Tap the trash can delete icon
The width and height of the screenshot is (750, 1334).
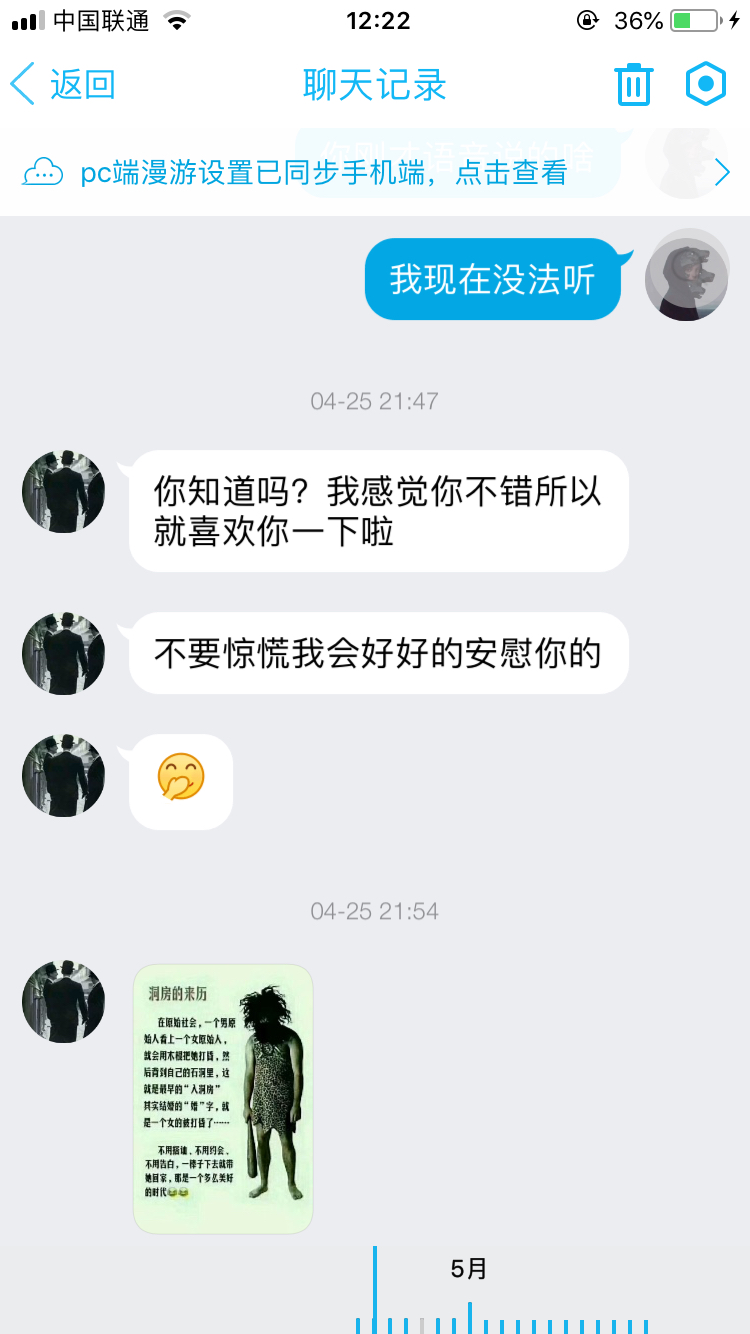tap(634, 84)
